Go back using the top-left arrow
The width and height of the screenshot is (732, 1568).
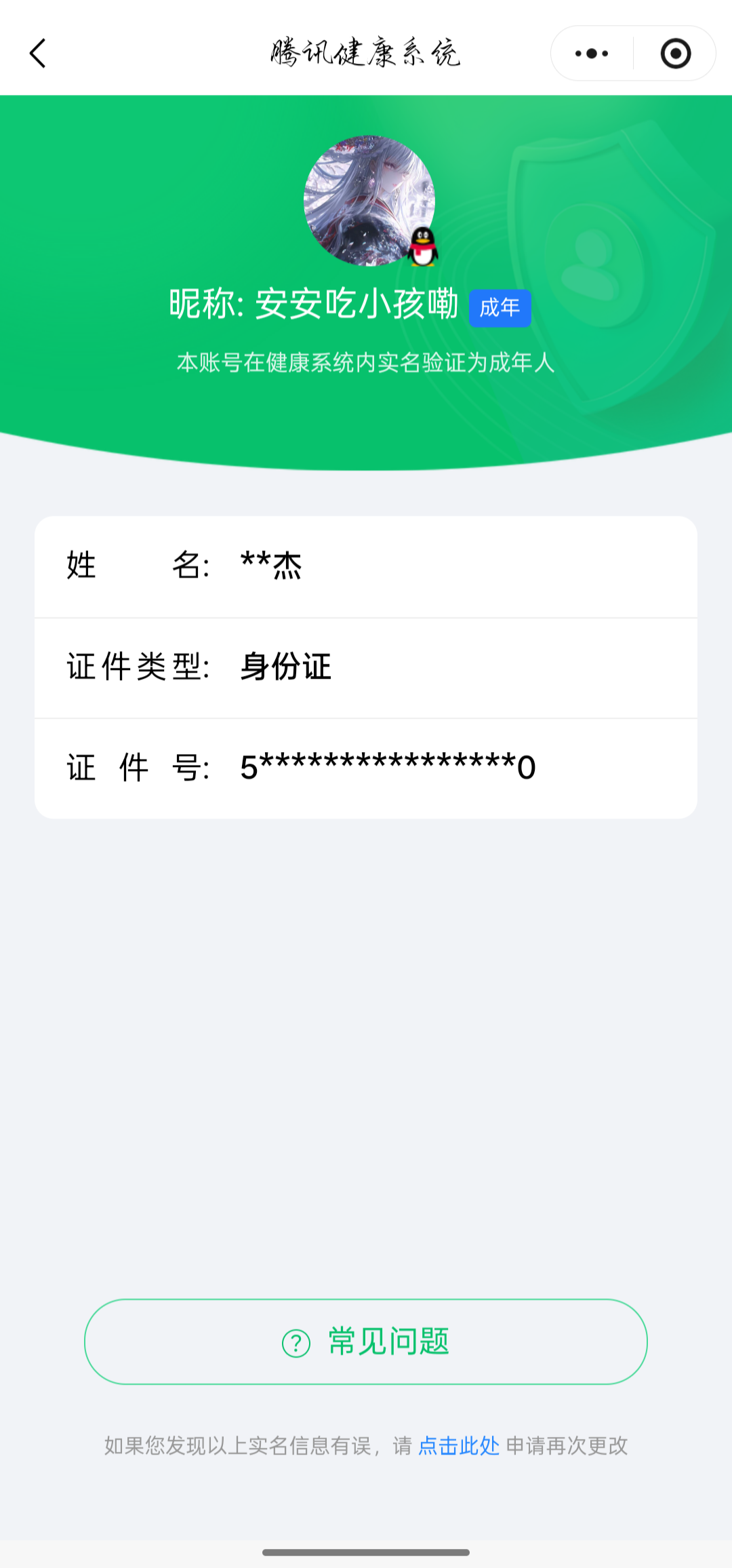[38, 53]
